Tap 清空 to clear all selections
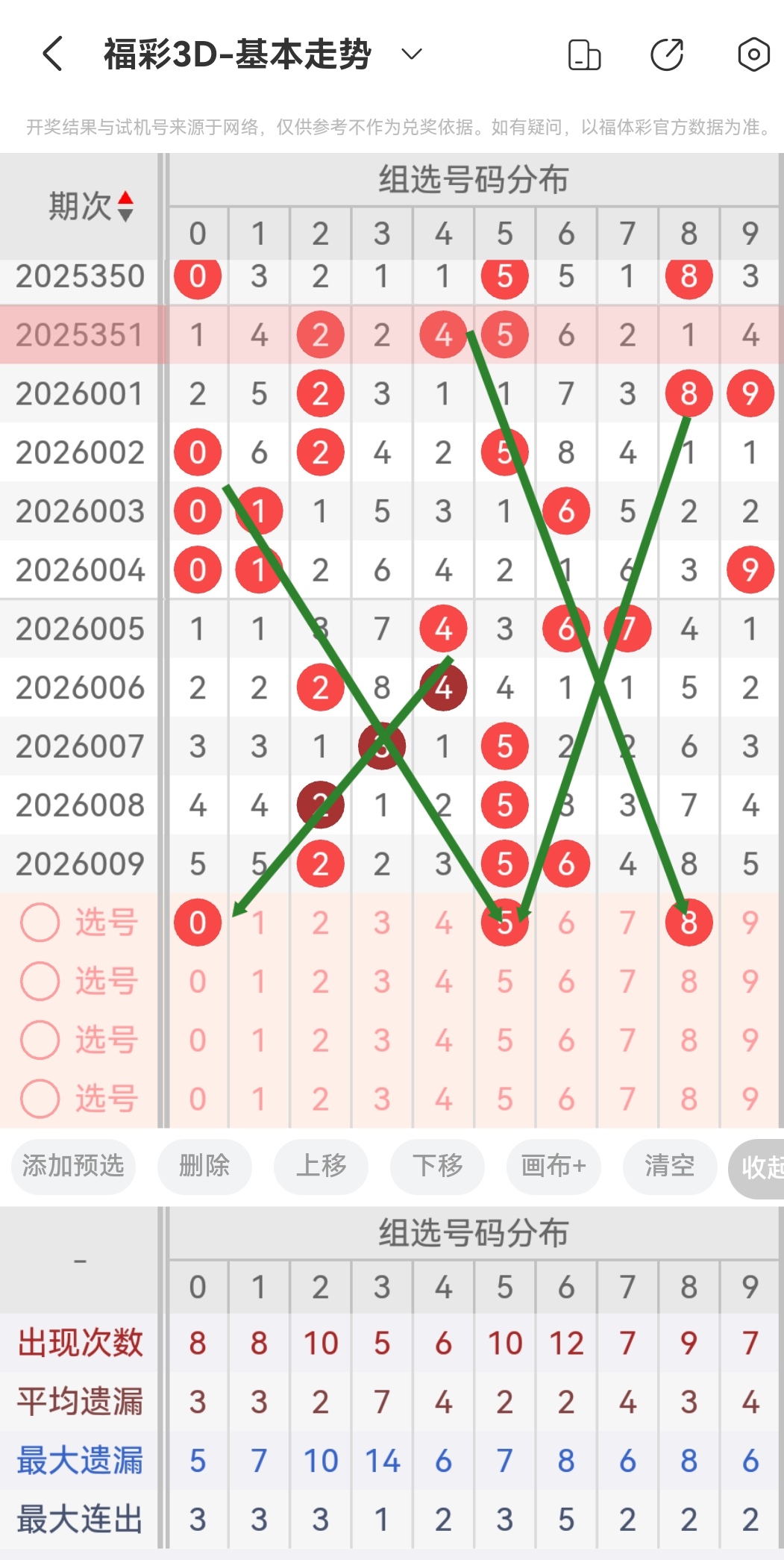The width and height of the screenshot is (784, 1560). [669, 1167]
